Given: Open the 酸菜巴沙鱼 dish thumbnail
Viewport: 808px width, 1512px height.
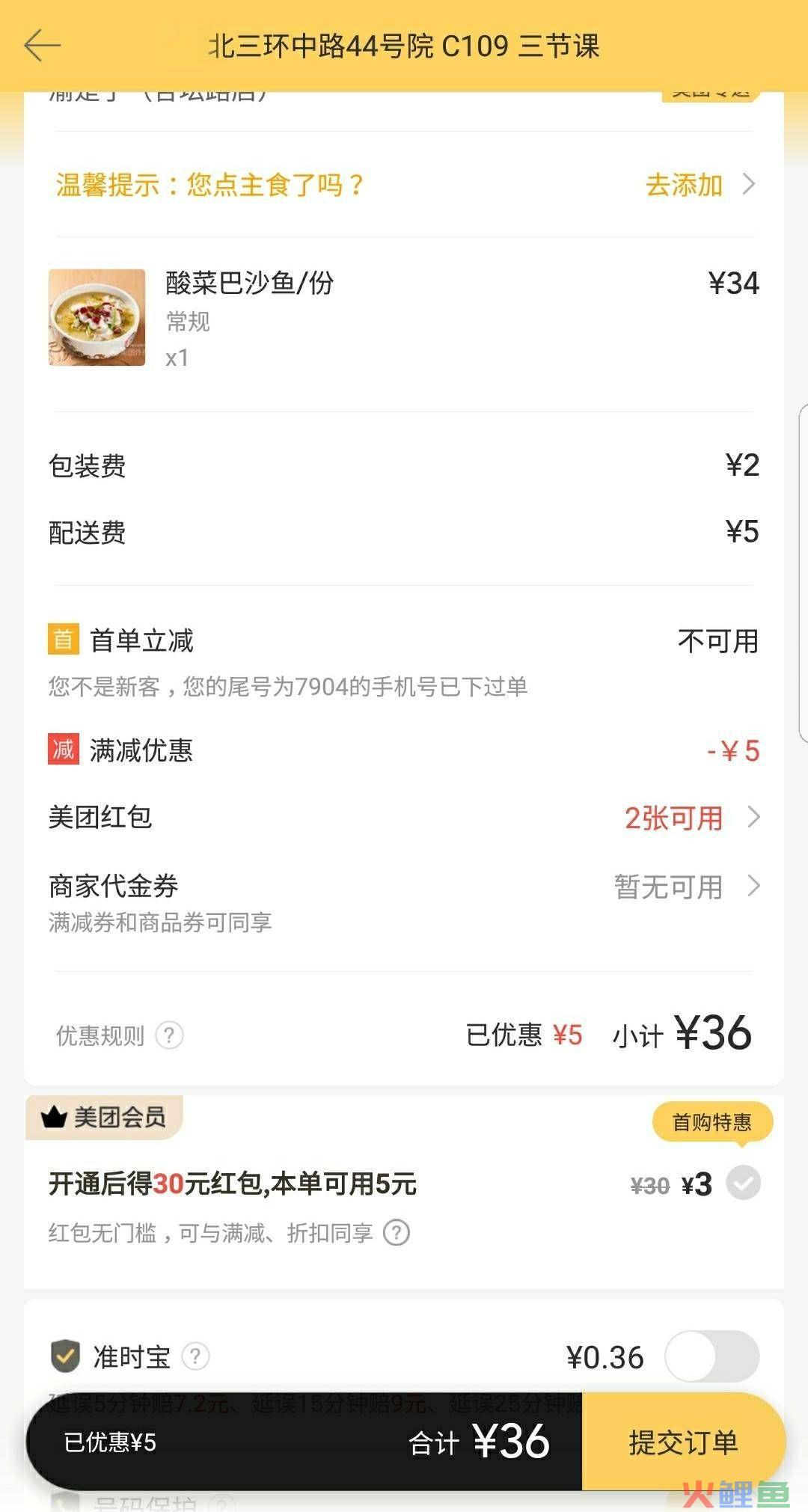Looking at the screenshot, I should (97, 317).
